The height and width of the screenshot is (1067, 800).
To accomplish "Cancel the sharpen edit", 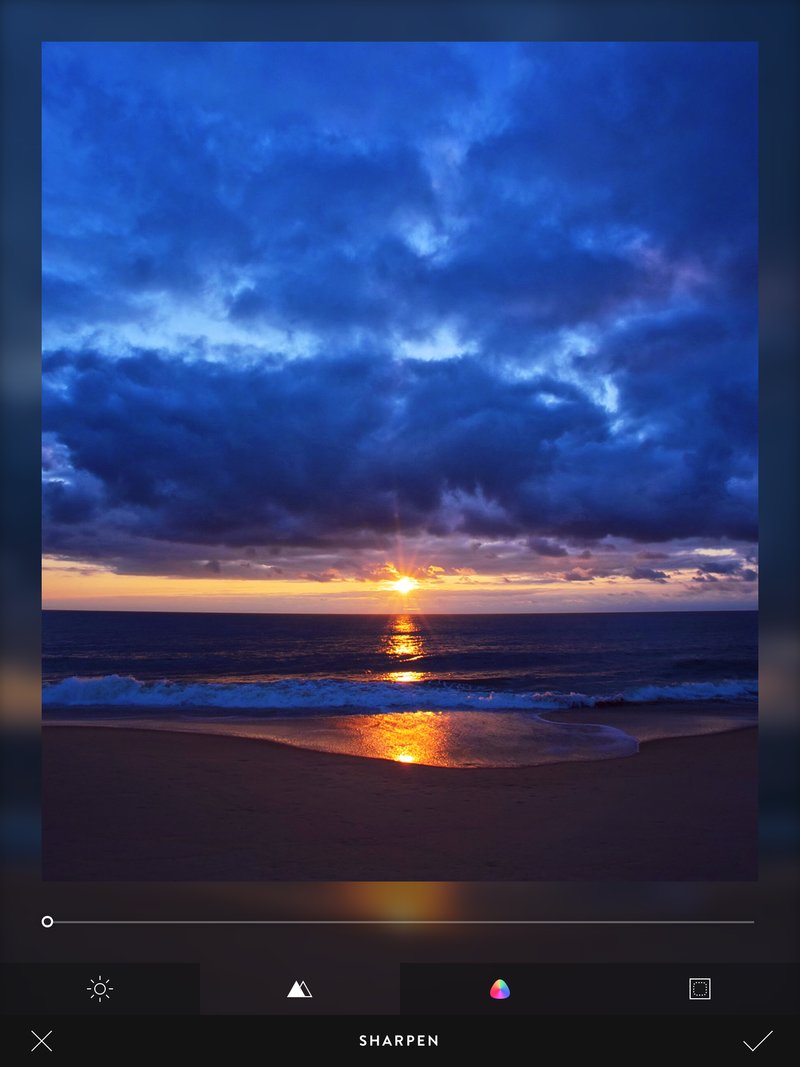I will click(41, 1041).
